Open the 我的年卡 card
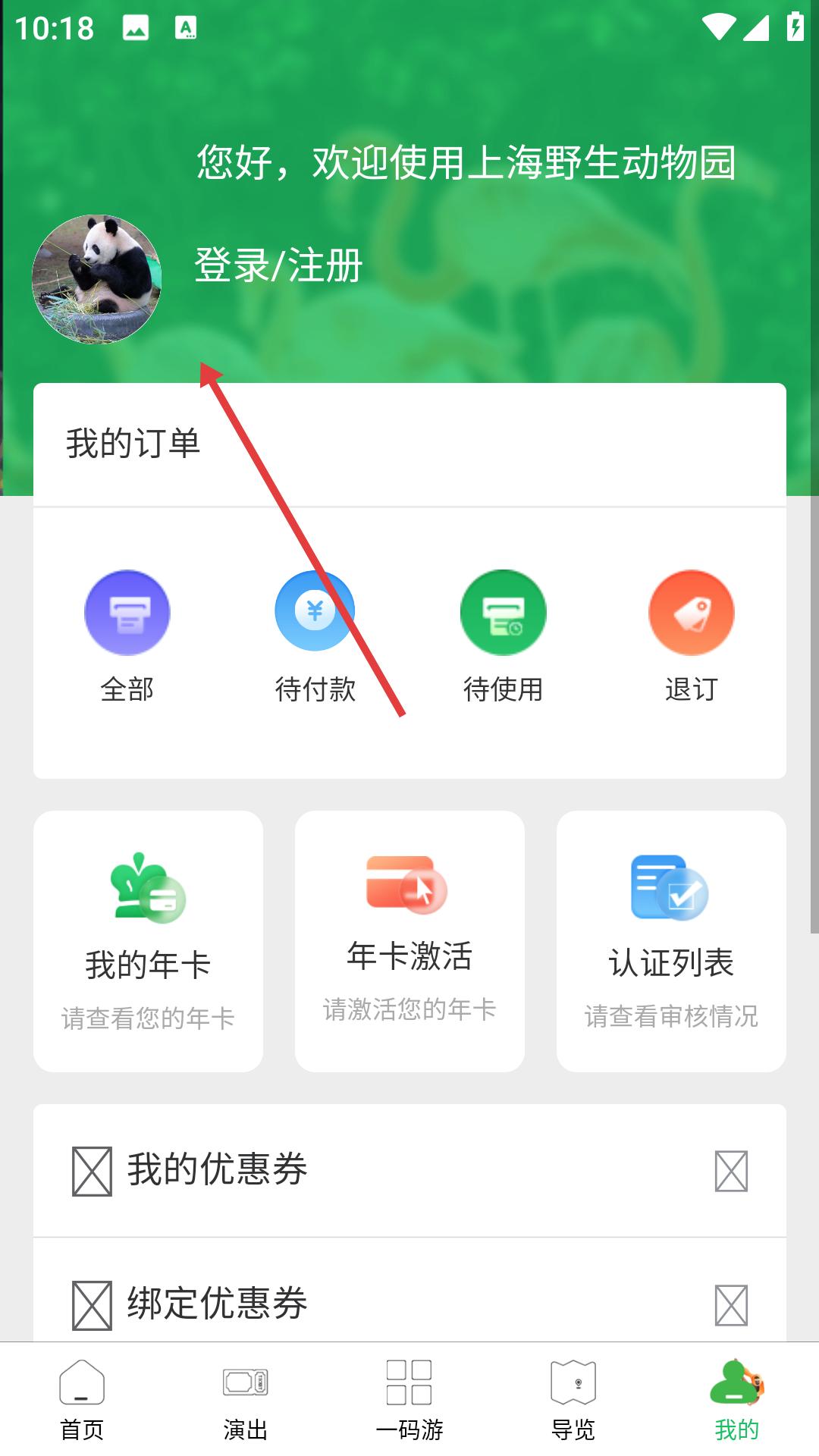This screenshot has height=1456, width=819. (x=148, y=941)
